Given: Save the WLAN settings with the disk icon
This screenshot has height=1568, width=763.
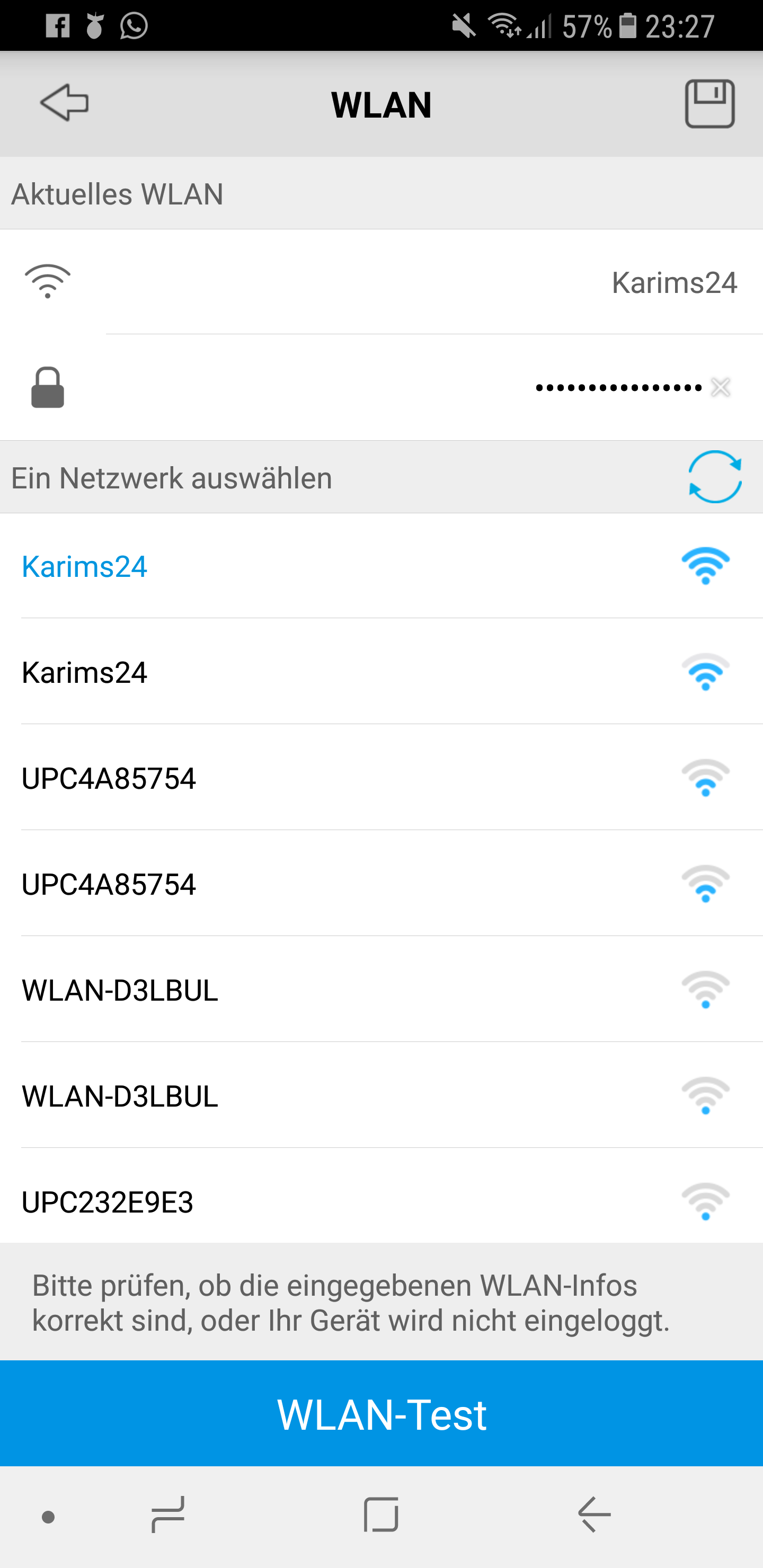Looking at the screenshot, I should (x=709, y=103).
